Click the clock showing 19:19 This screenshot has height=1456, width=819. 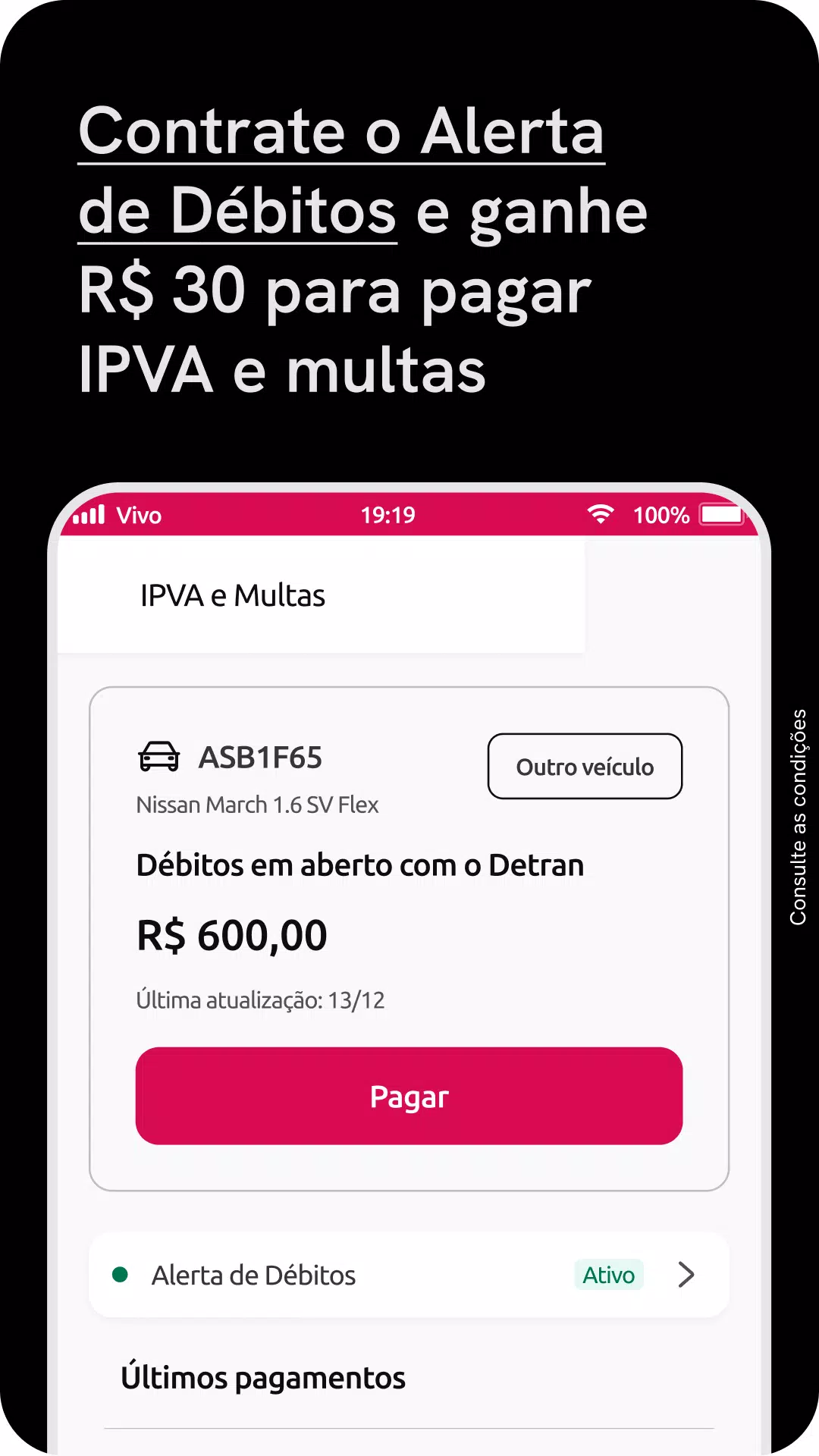tap(388, 514)
